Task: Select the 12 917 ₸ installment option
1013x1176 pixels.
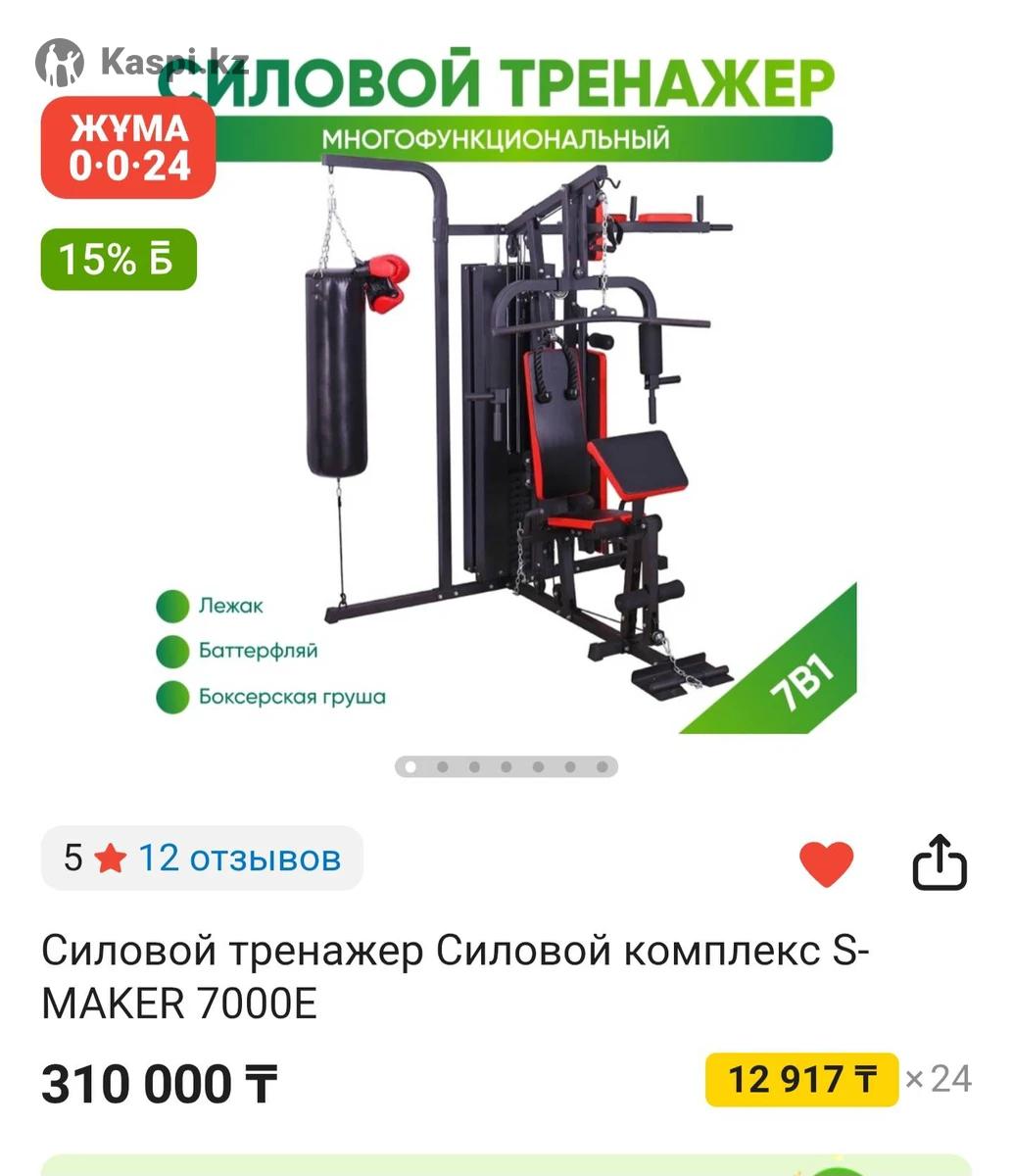Action: 801,1079
